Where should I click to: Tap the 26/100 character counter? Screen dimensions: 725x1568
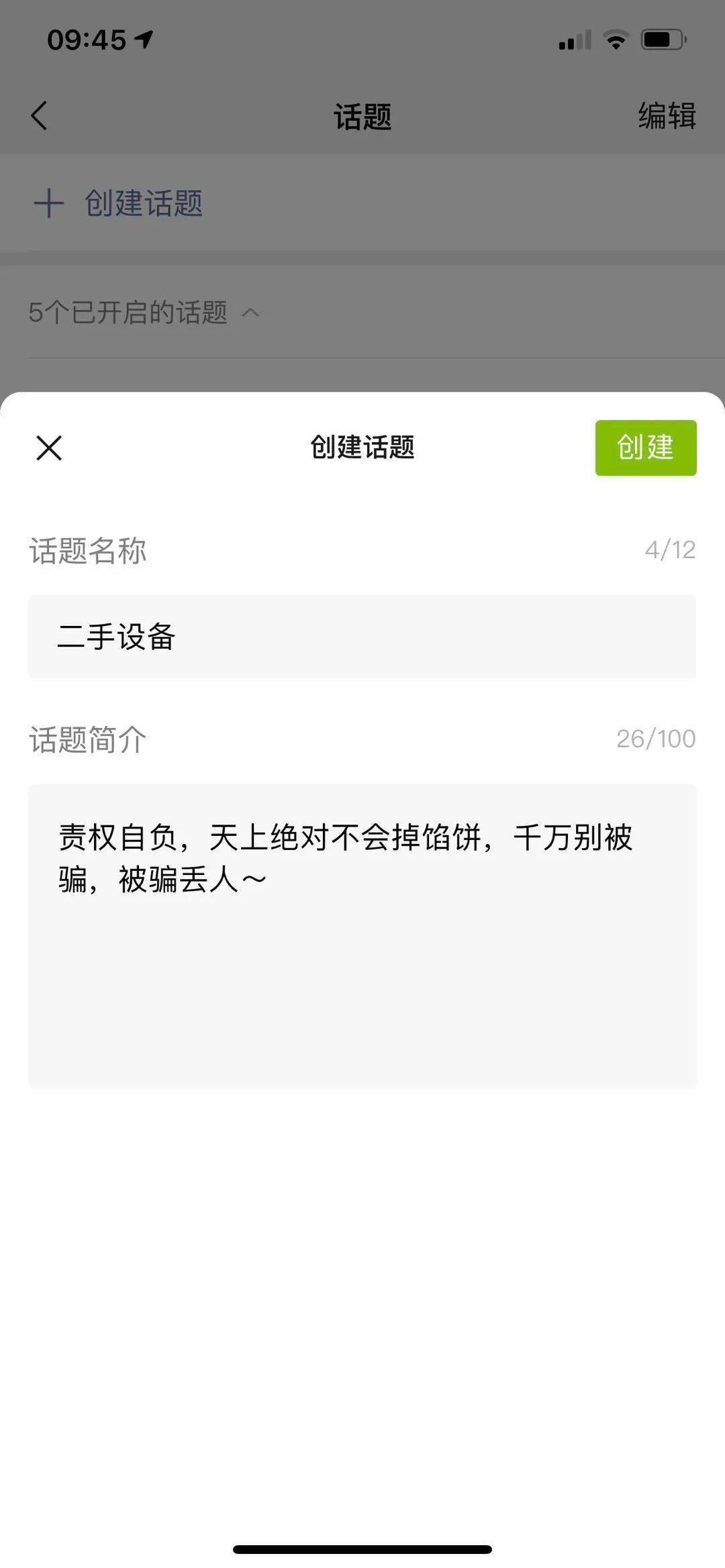pyautogui.click(x=656, y=739)
